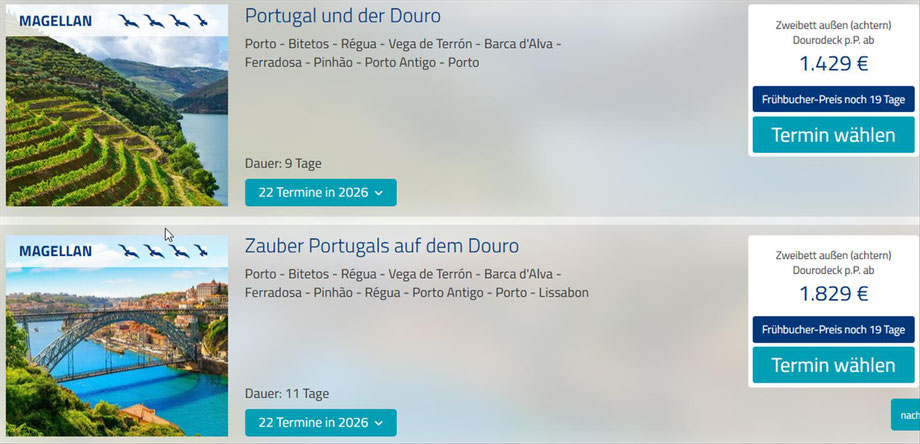
Task: Expand 22 Termine dropdown for Portugal und der Douro
Action: 320,193
